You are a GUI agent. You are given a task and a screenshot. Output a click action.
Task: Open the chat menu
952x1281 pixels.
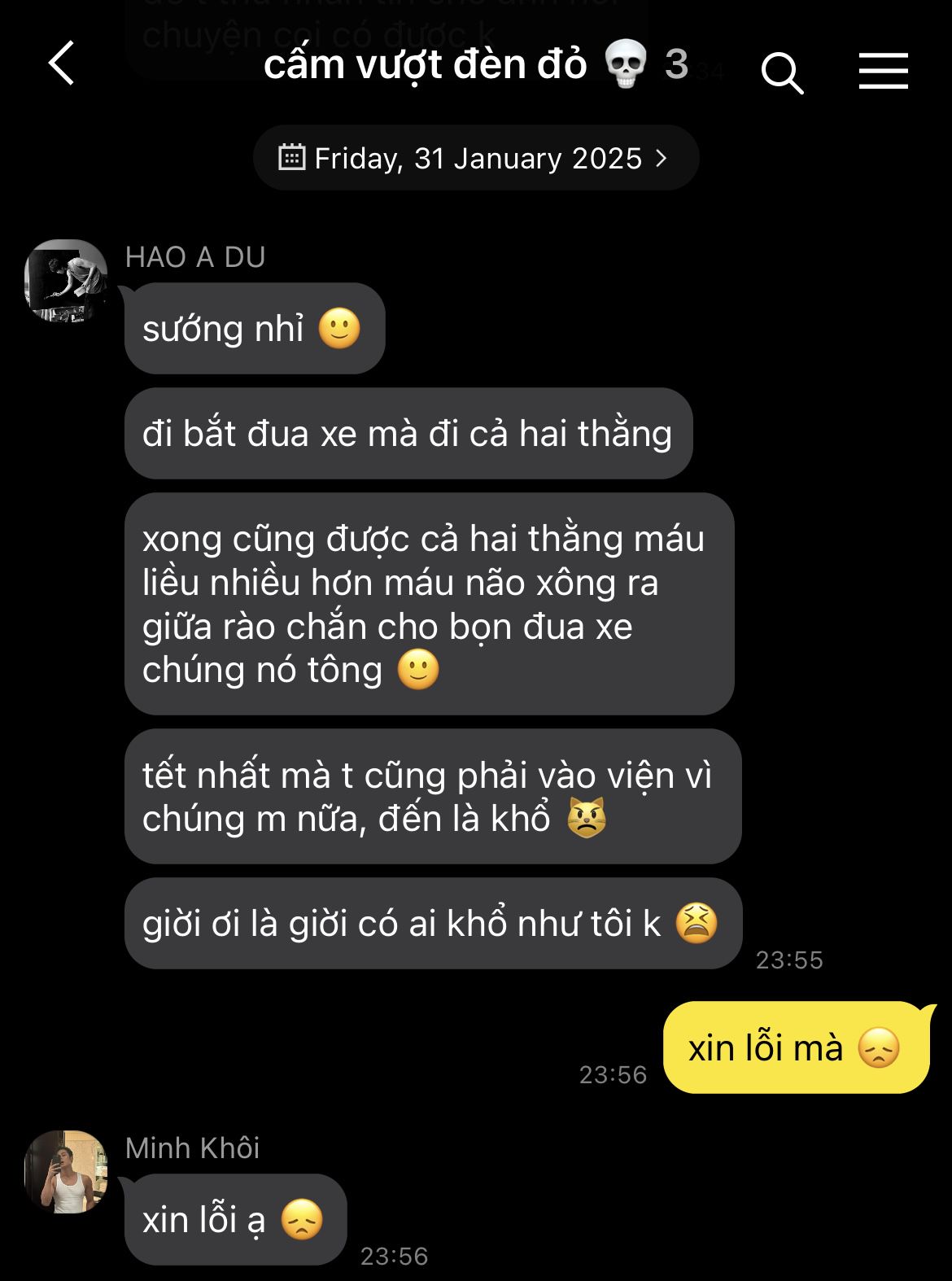tap(883, 71)
